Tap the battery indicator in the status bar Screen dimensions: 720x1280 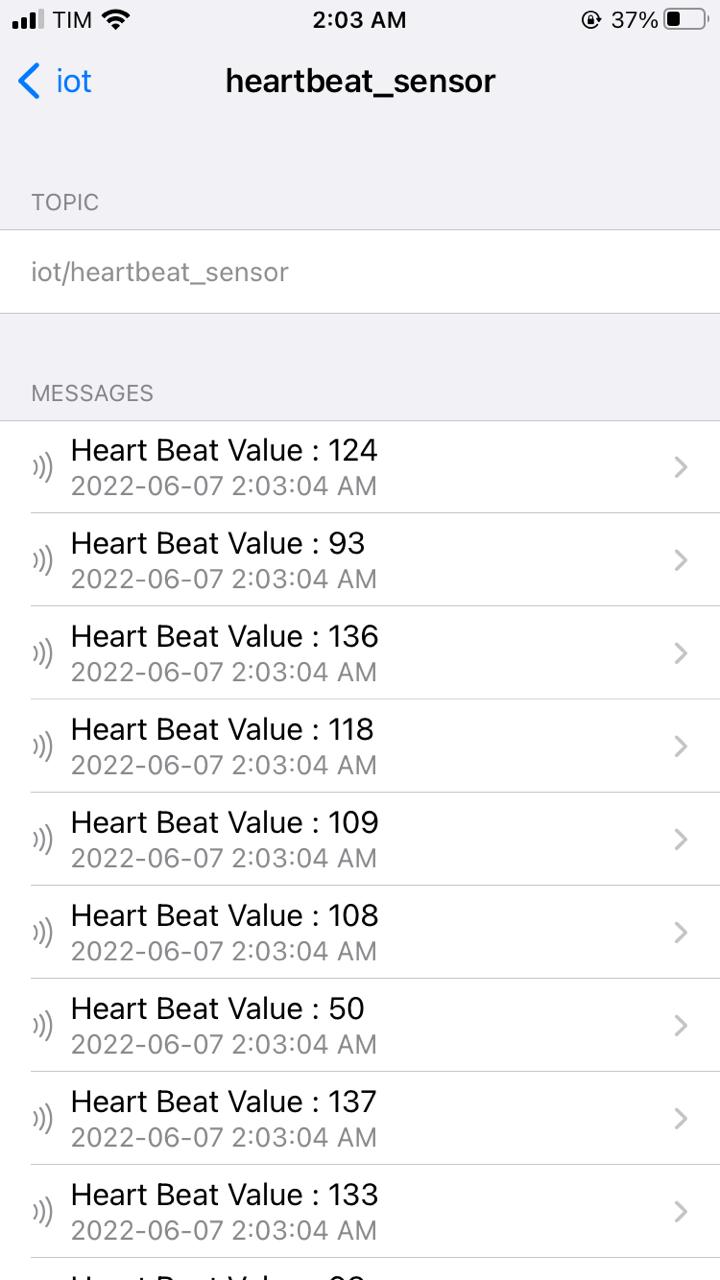click(685, 18)
